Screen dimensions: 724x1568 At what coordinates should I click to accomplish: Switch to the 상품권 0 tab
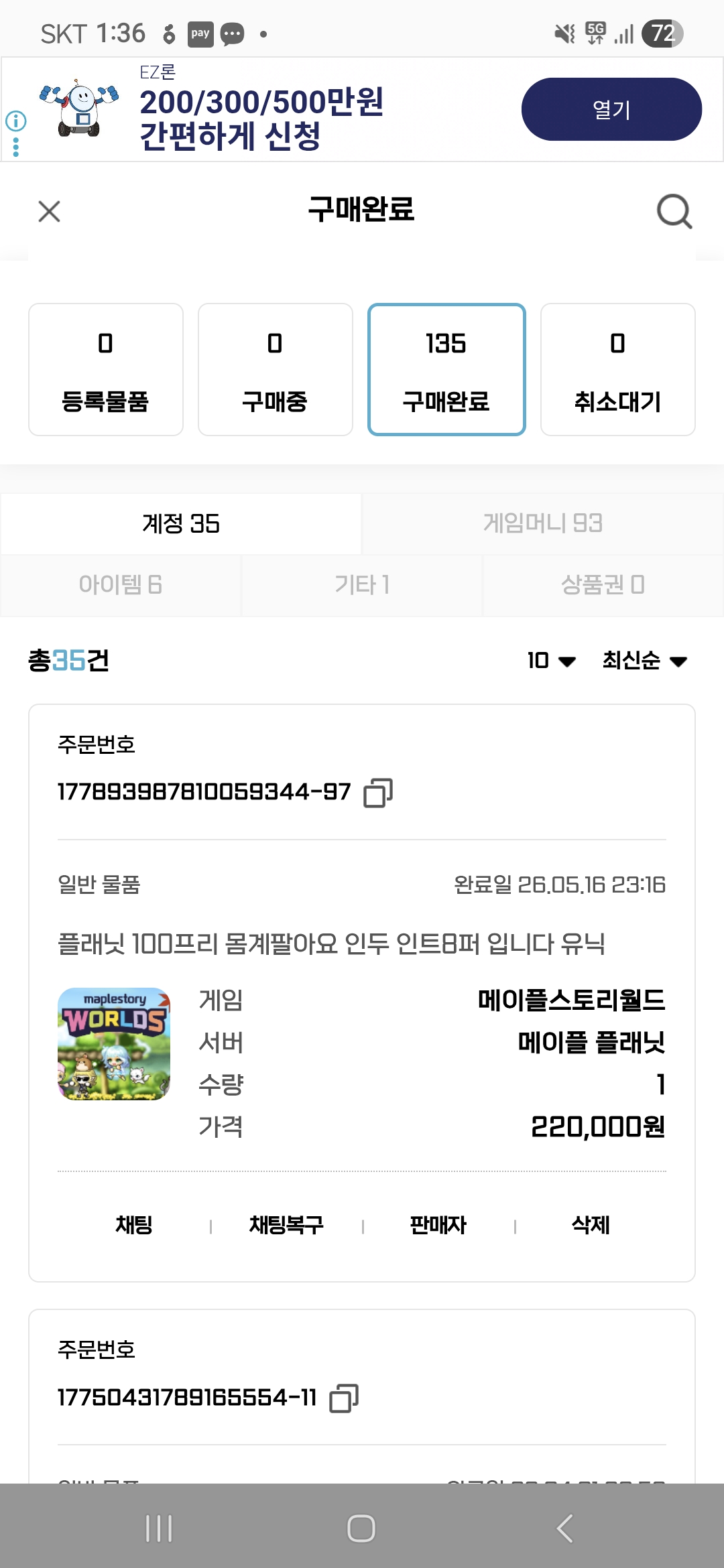click(x=603, y=585)
